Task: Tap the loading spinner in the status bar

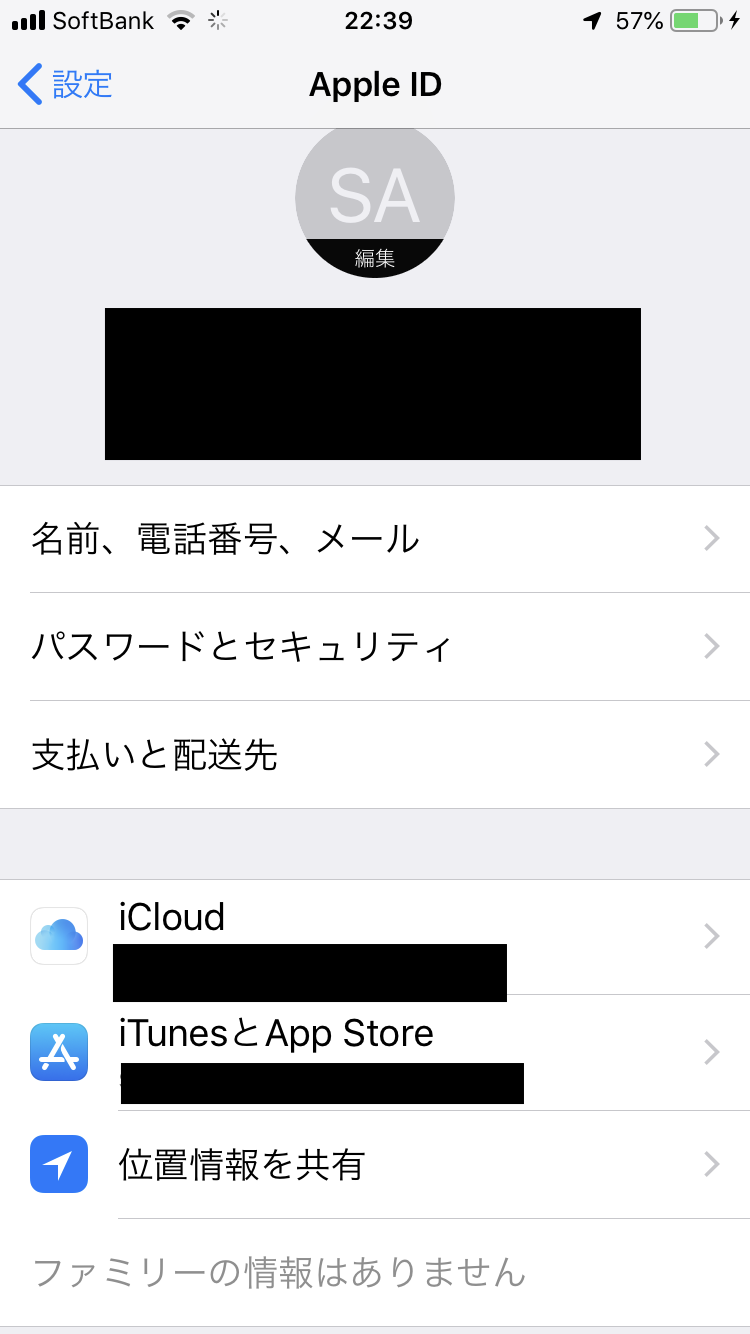Action: coord(218,20)
